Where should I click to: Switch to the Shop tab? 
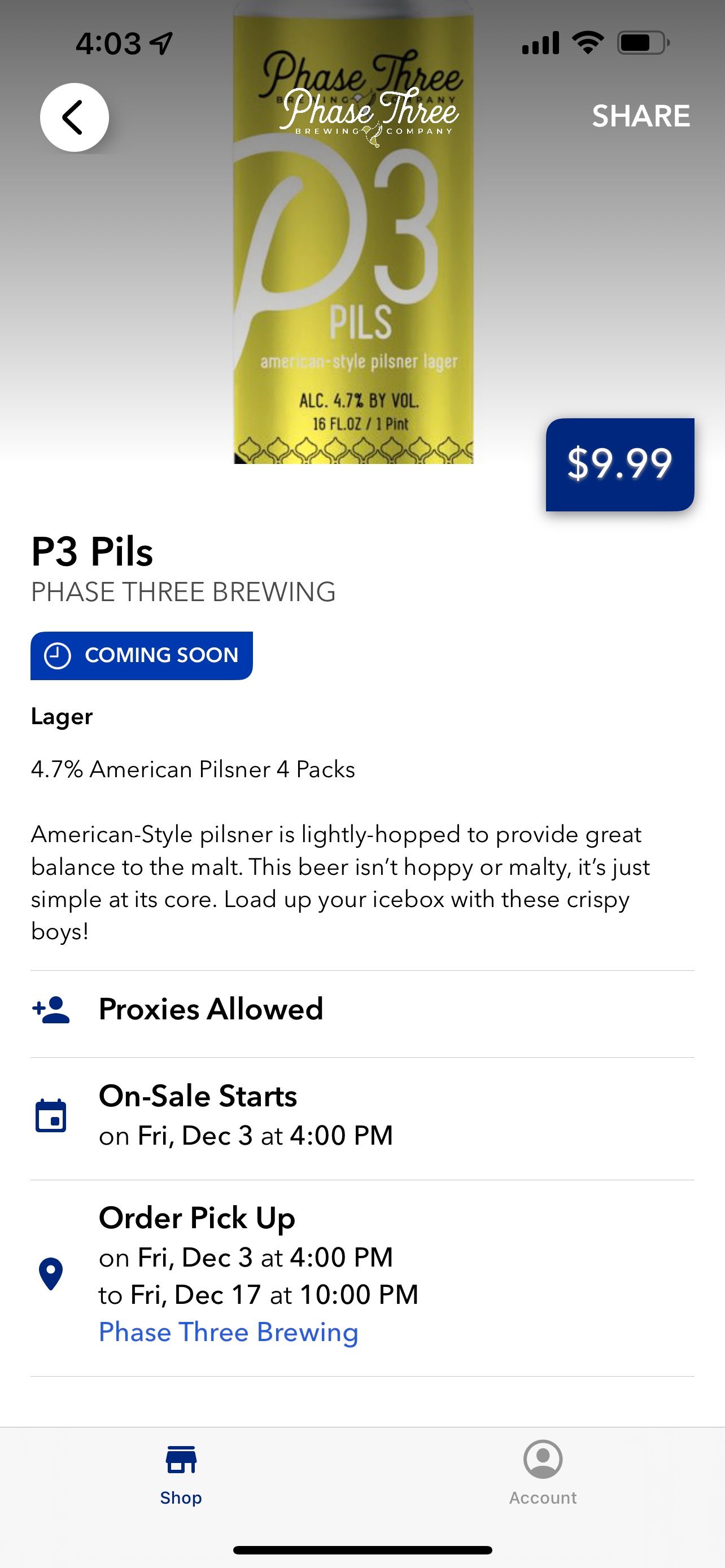[181, 1472]
